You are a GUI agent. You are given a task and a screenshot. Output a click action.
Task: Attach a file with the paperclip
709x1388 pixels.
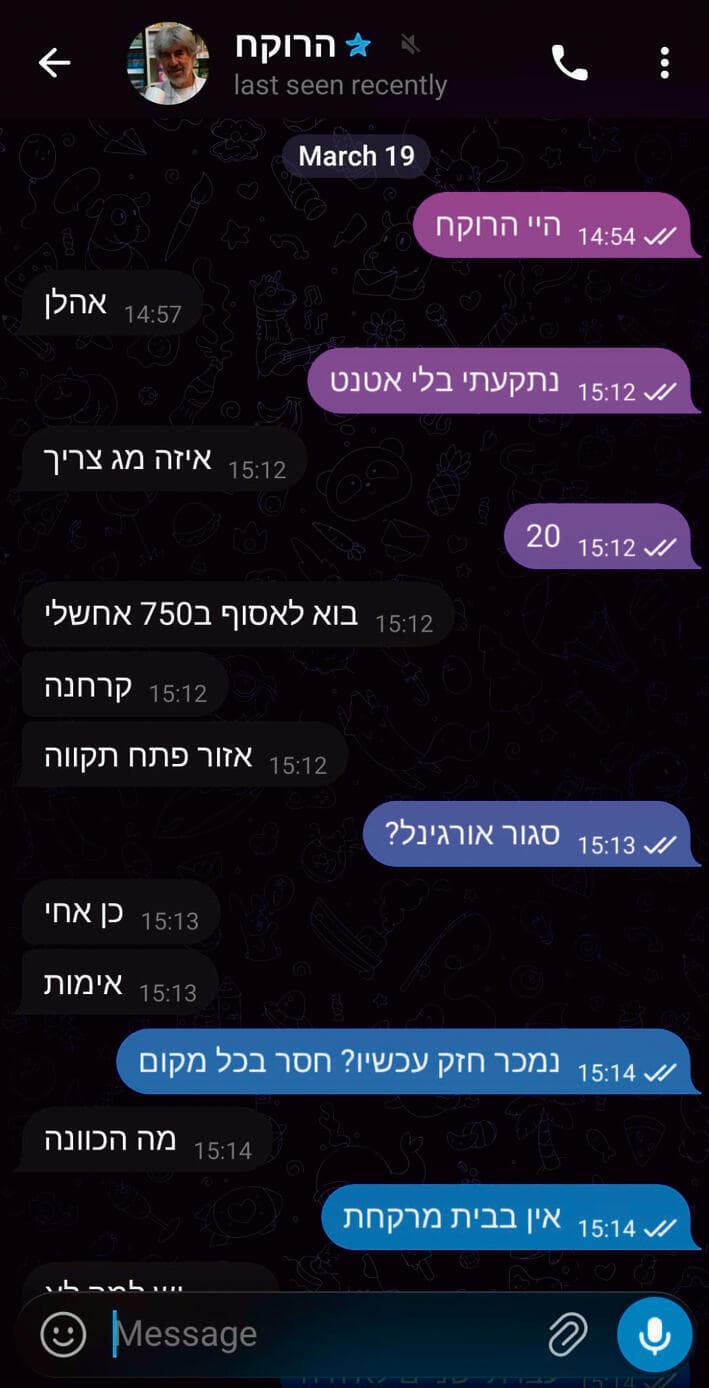tap(567, 1334)
